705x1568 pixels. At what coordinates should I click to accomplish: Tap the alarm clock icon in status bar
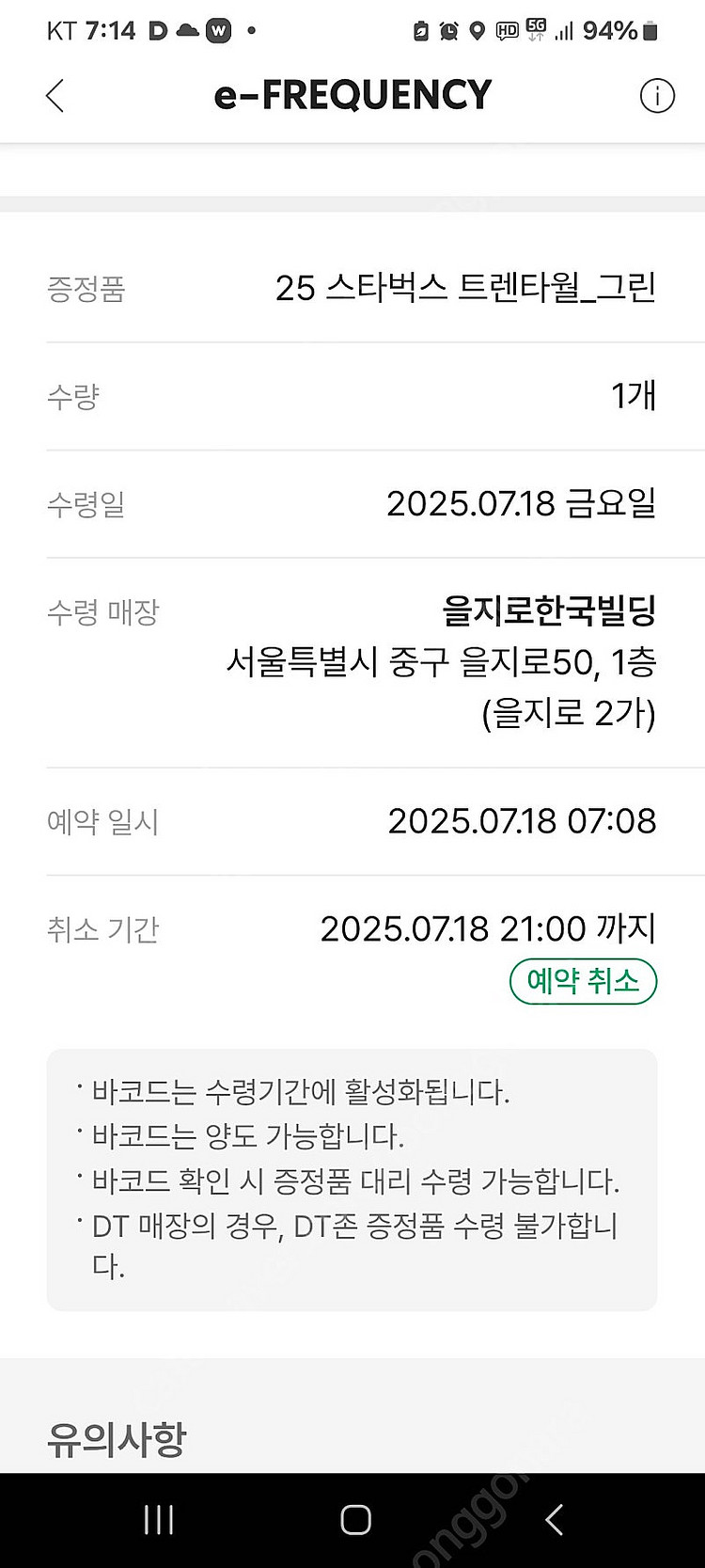pyautogui.click(x=446, y=31)
